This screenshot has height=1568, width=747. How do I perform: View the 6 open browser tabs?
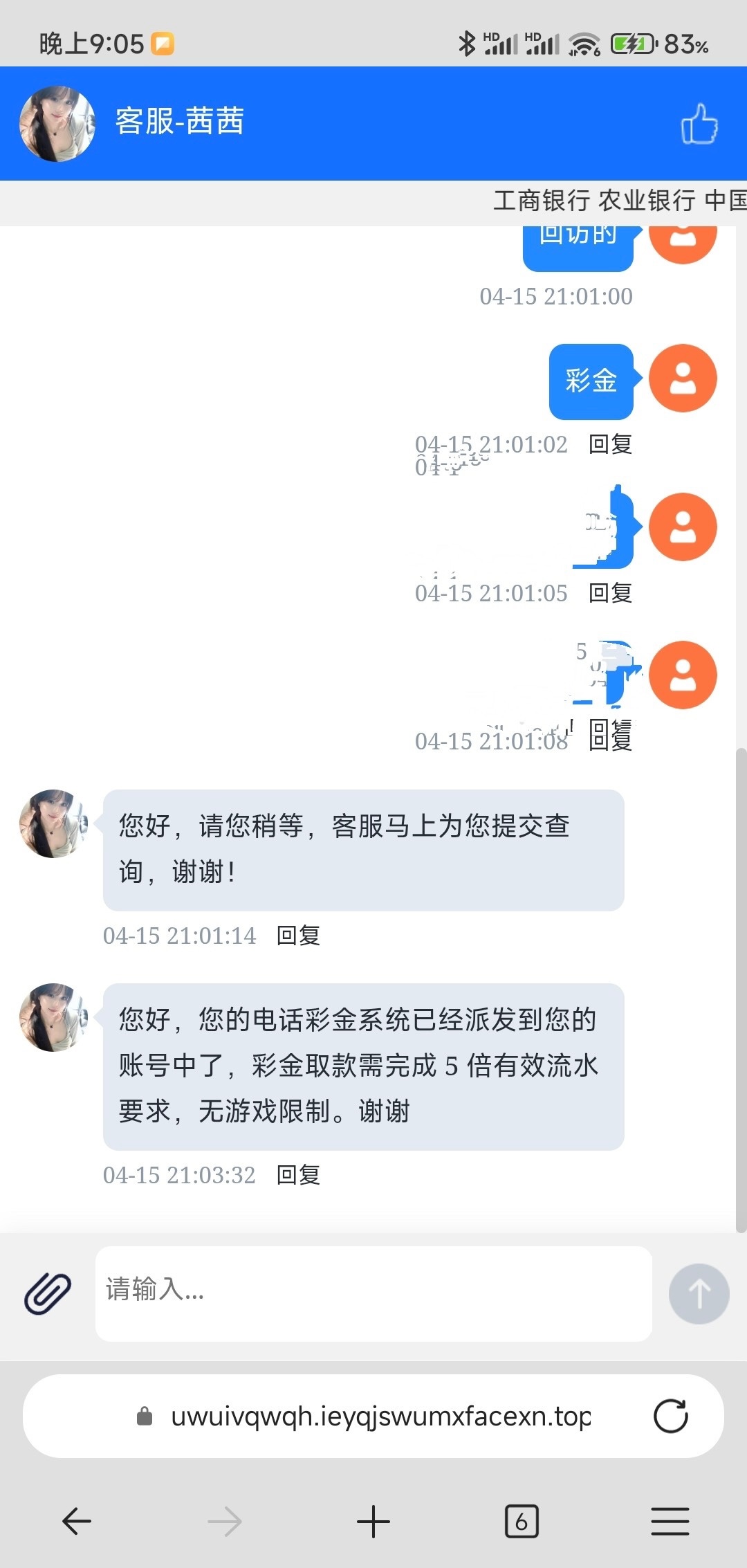pos(522,1521)
